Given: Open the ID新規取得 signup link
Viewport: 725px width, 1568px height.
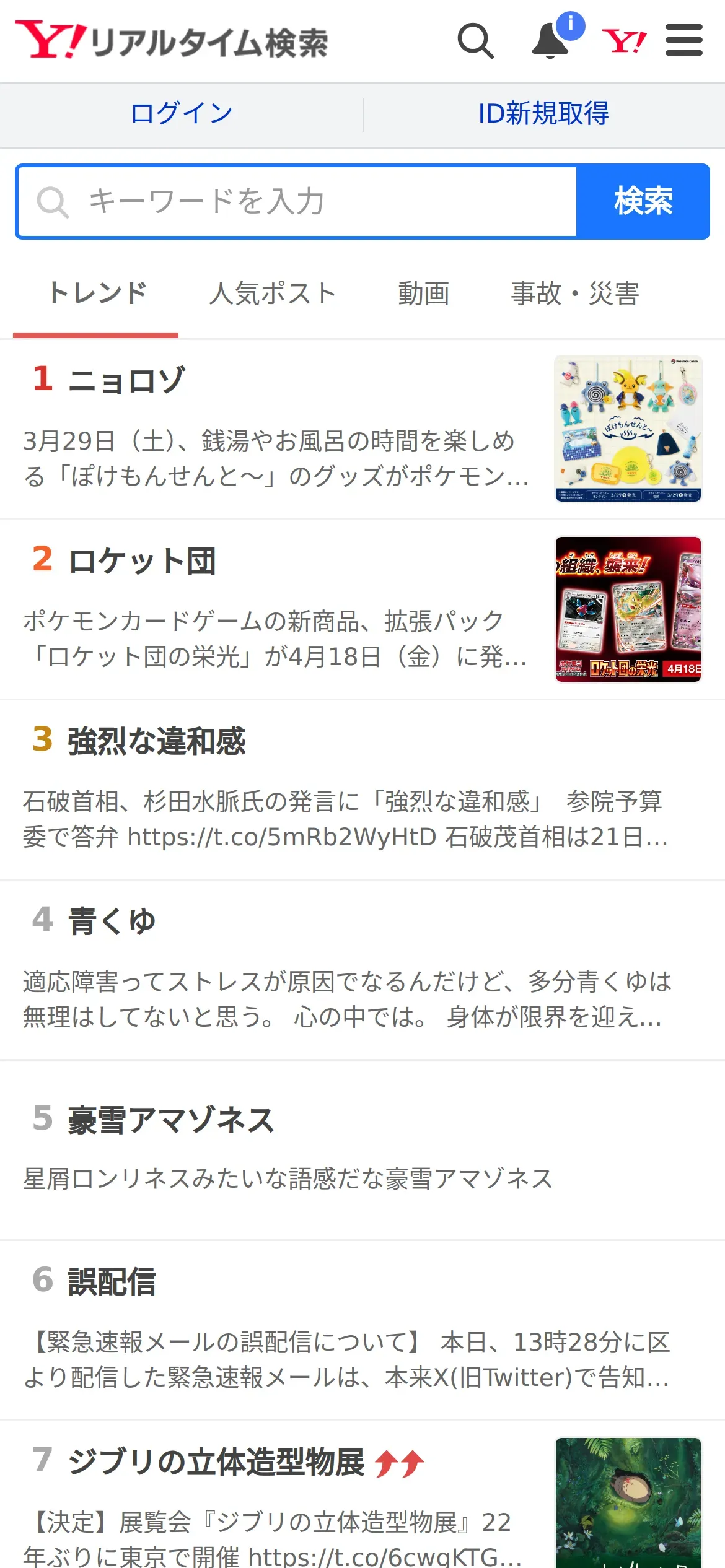Looking at the screenshot, I should point(543,114).
